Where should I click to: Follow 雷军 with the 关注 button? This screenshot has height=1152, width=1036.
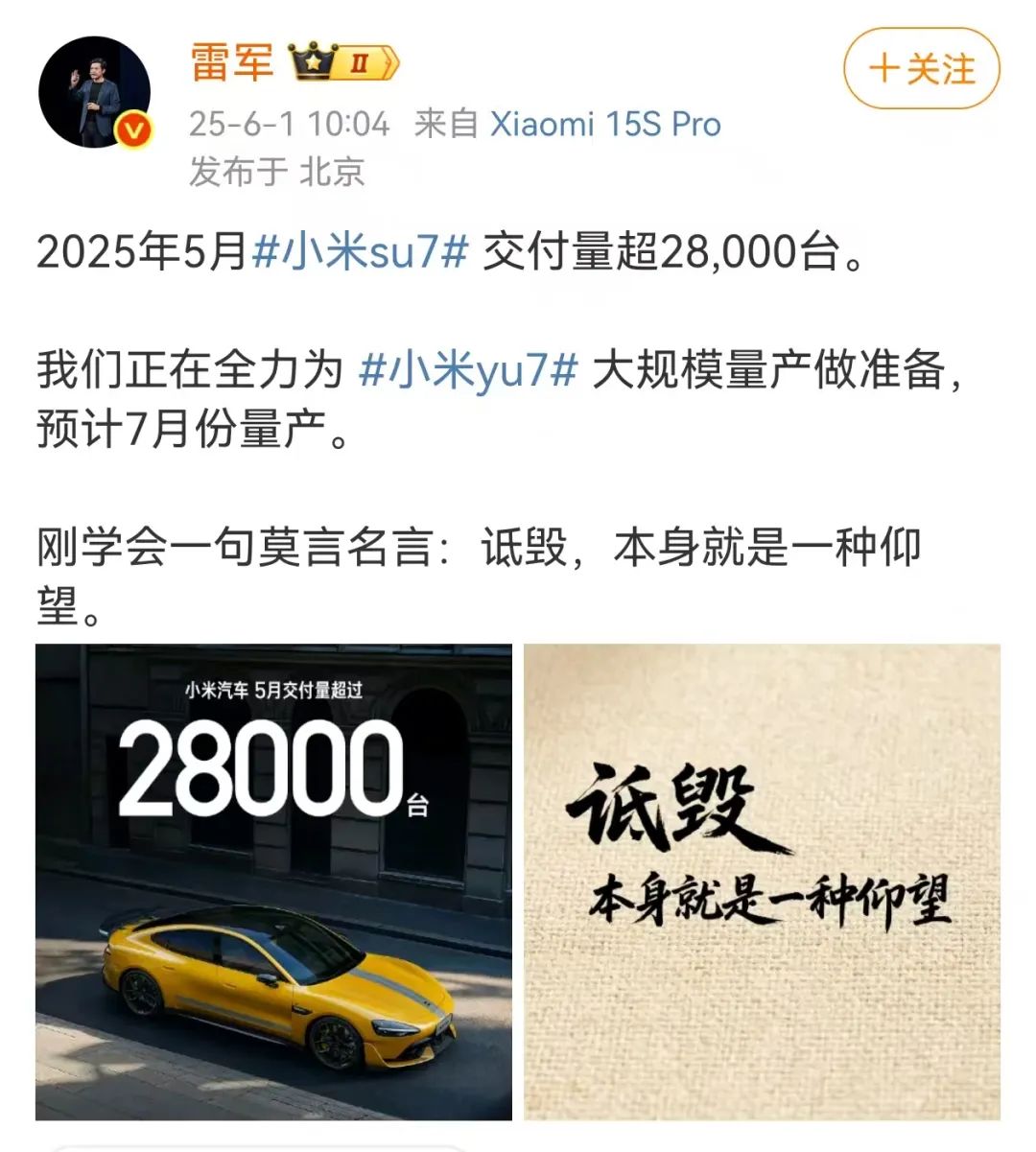coord(921,69)
